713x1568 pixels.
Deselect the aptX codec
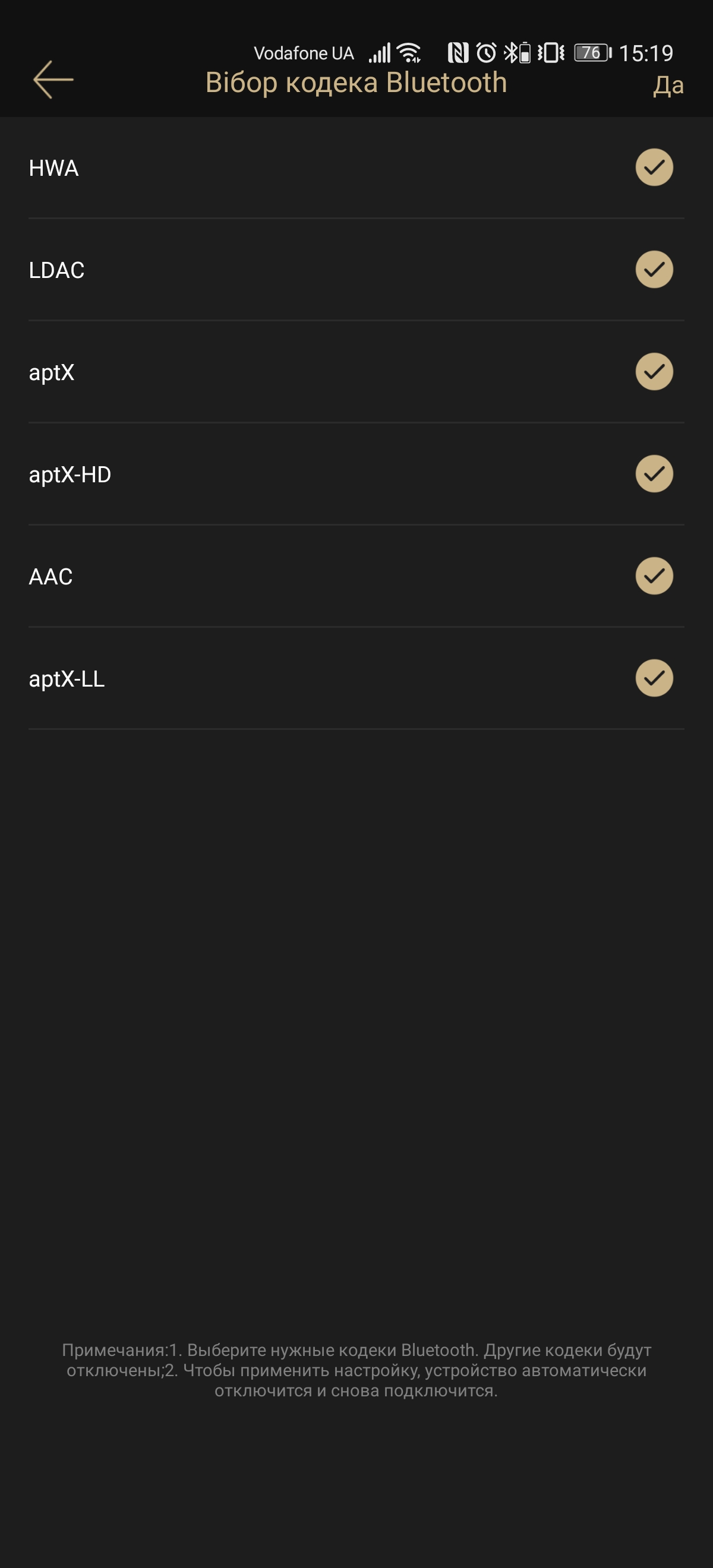click(x=654, y=372)
